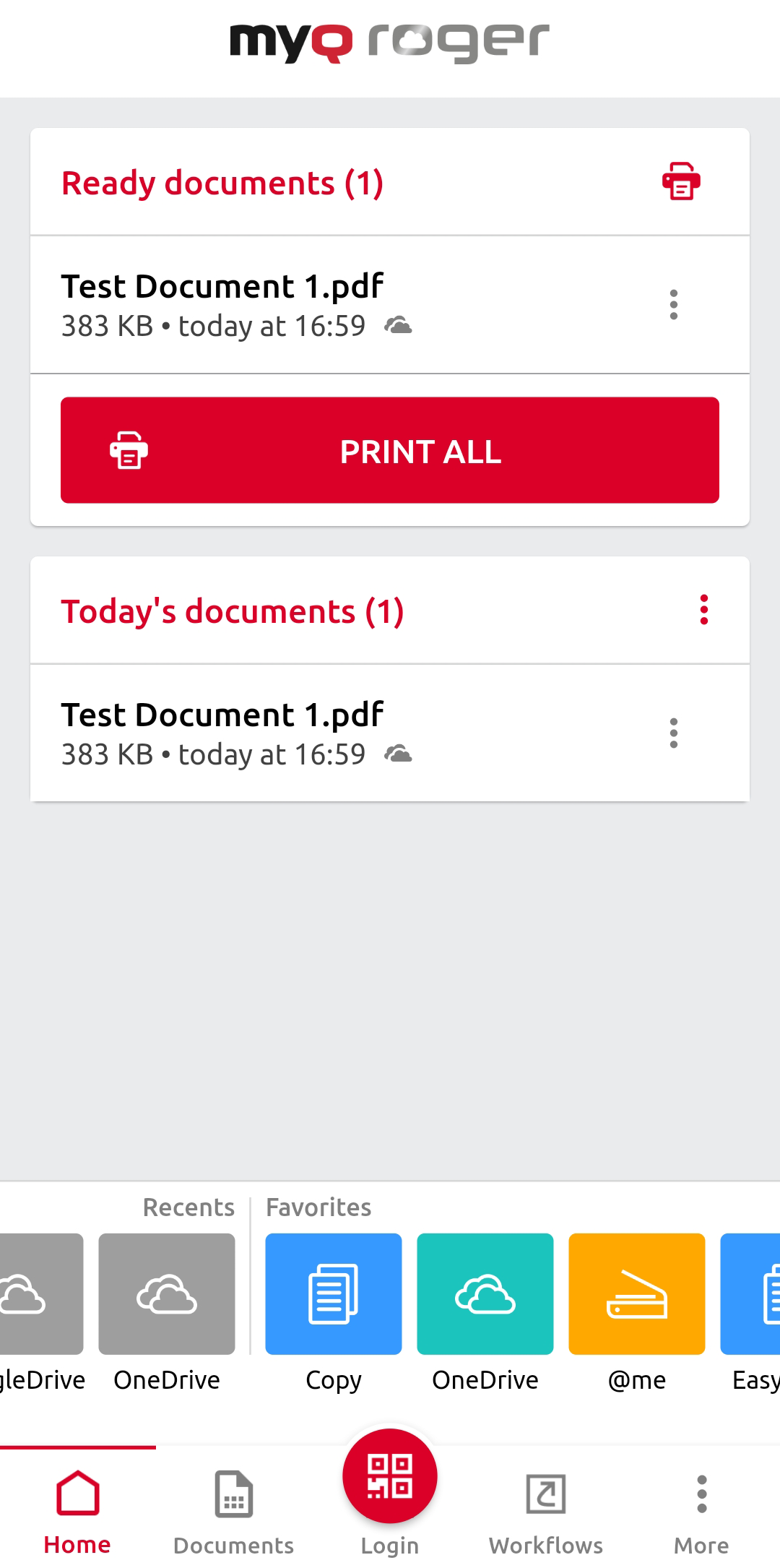Click the printer icon next to Ready documents
The height and width of the screenshot is (1568, 780).
[680, 182]
